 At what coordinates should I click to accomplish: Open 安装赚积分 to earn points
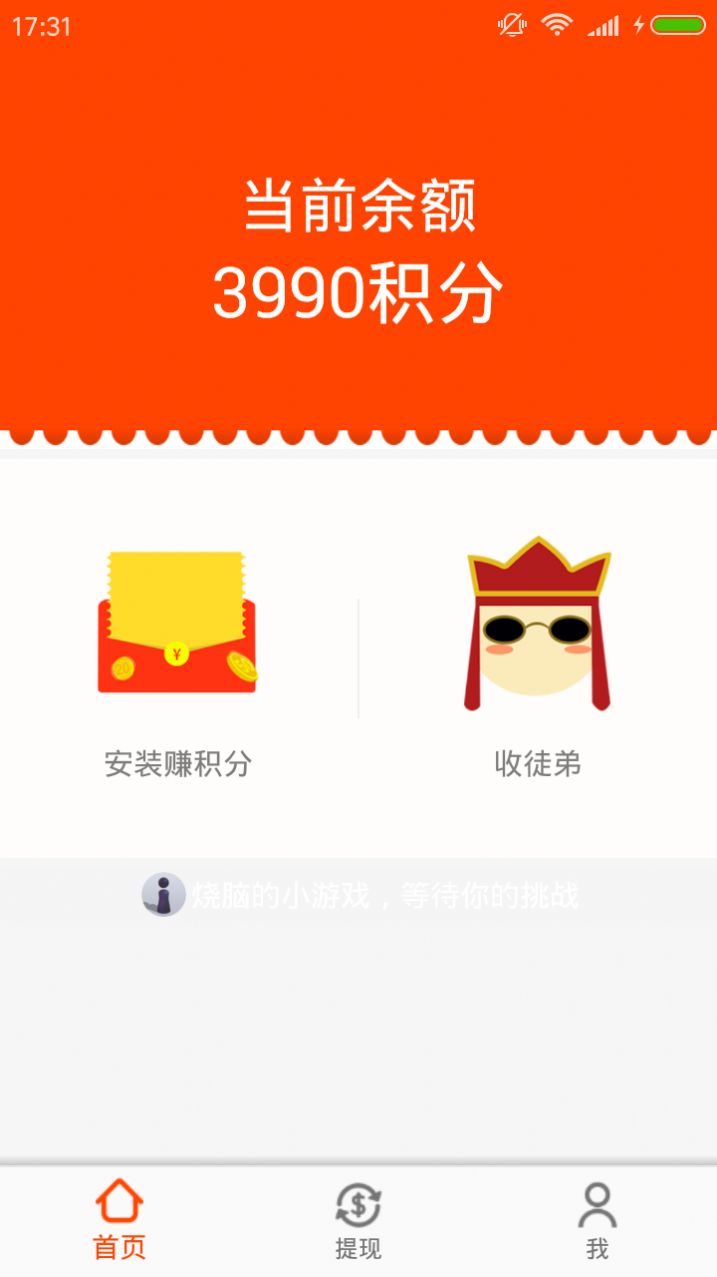point(178,660)
